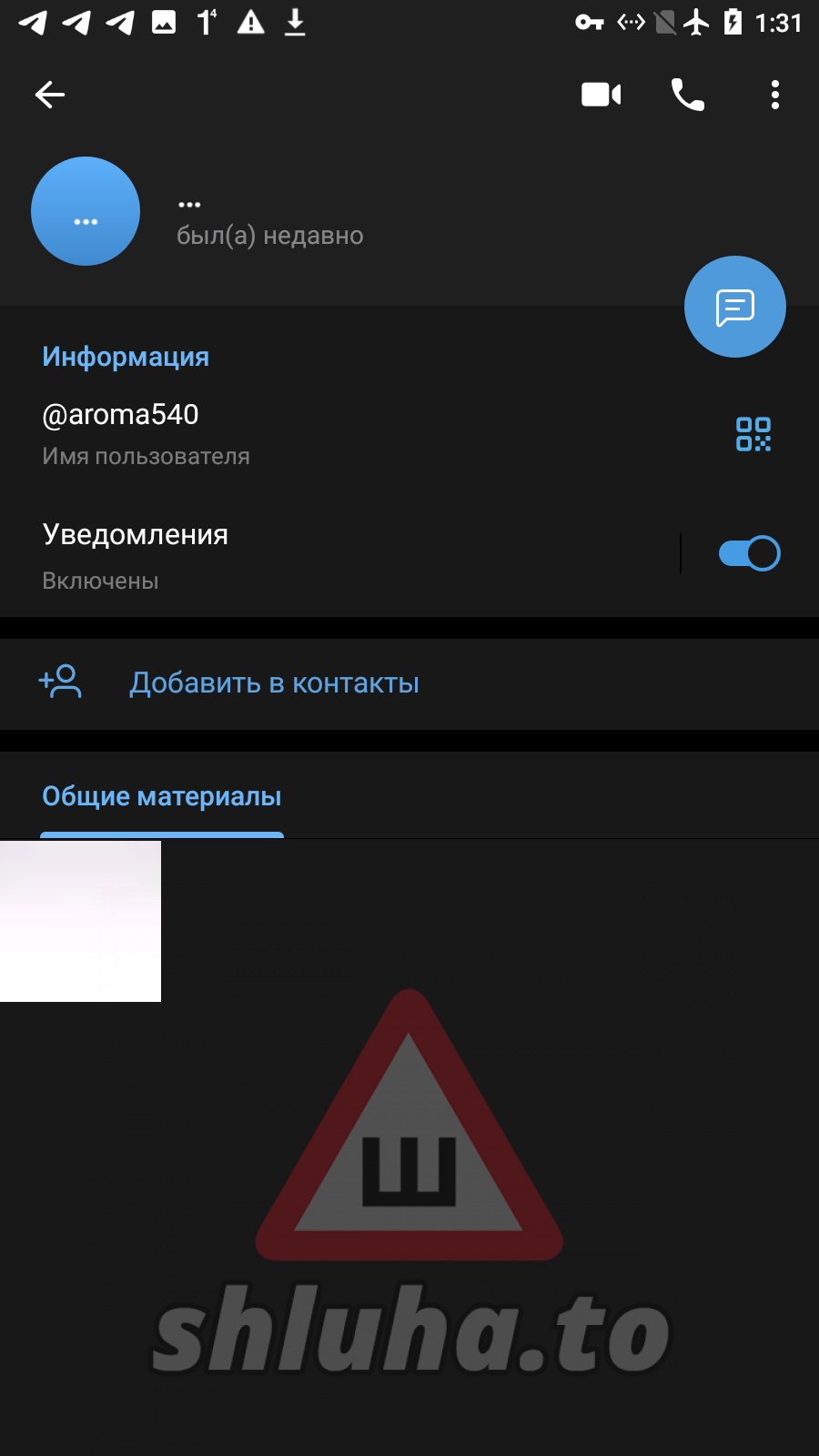Select the Общие материалы tab
Screen dimensions: 819x1456
coord(162,797)
